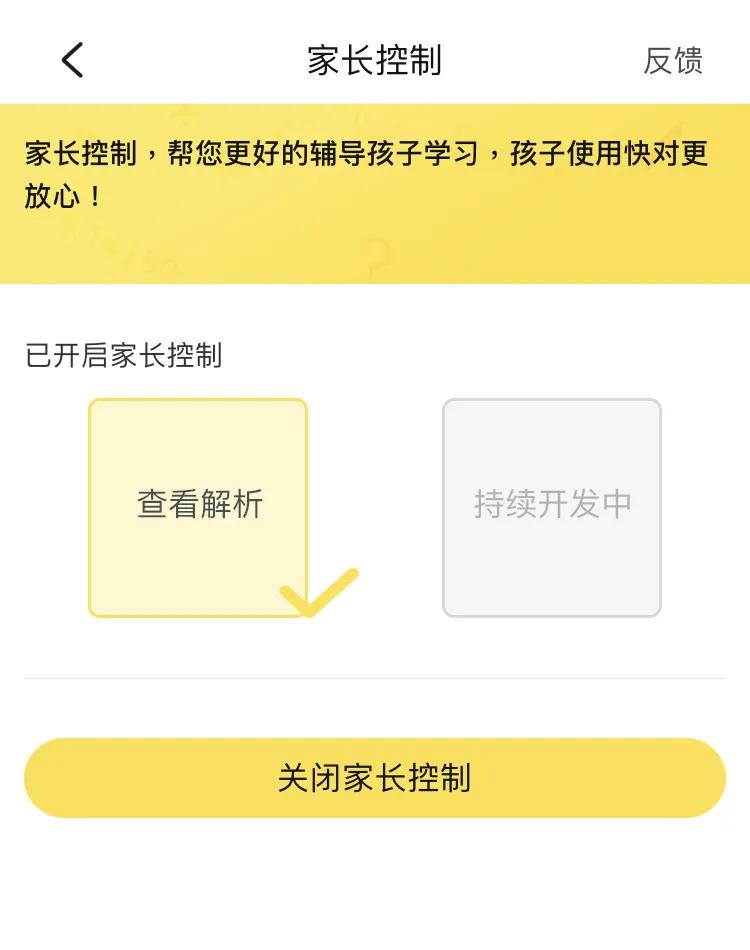750x950 pixels.
Task: Tap the yellow banner describing parental control
Action: coord(375,190)
